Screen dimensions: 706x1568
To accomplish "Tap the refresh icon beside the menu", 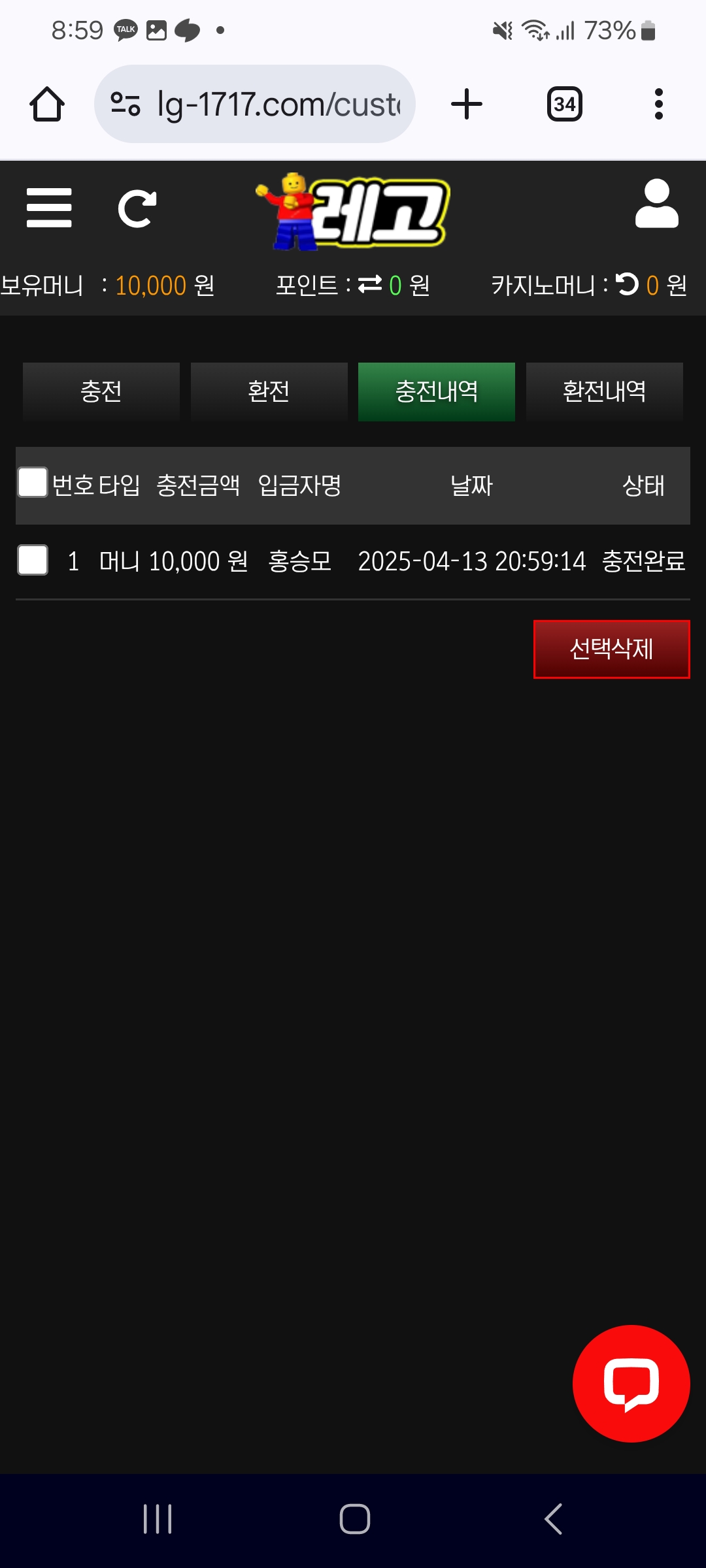I will pyautogui.click(x=137, y=209).
